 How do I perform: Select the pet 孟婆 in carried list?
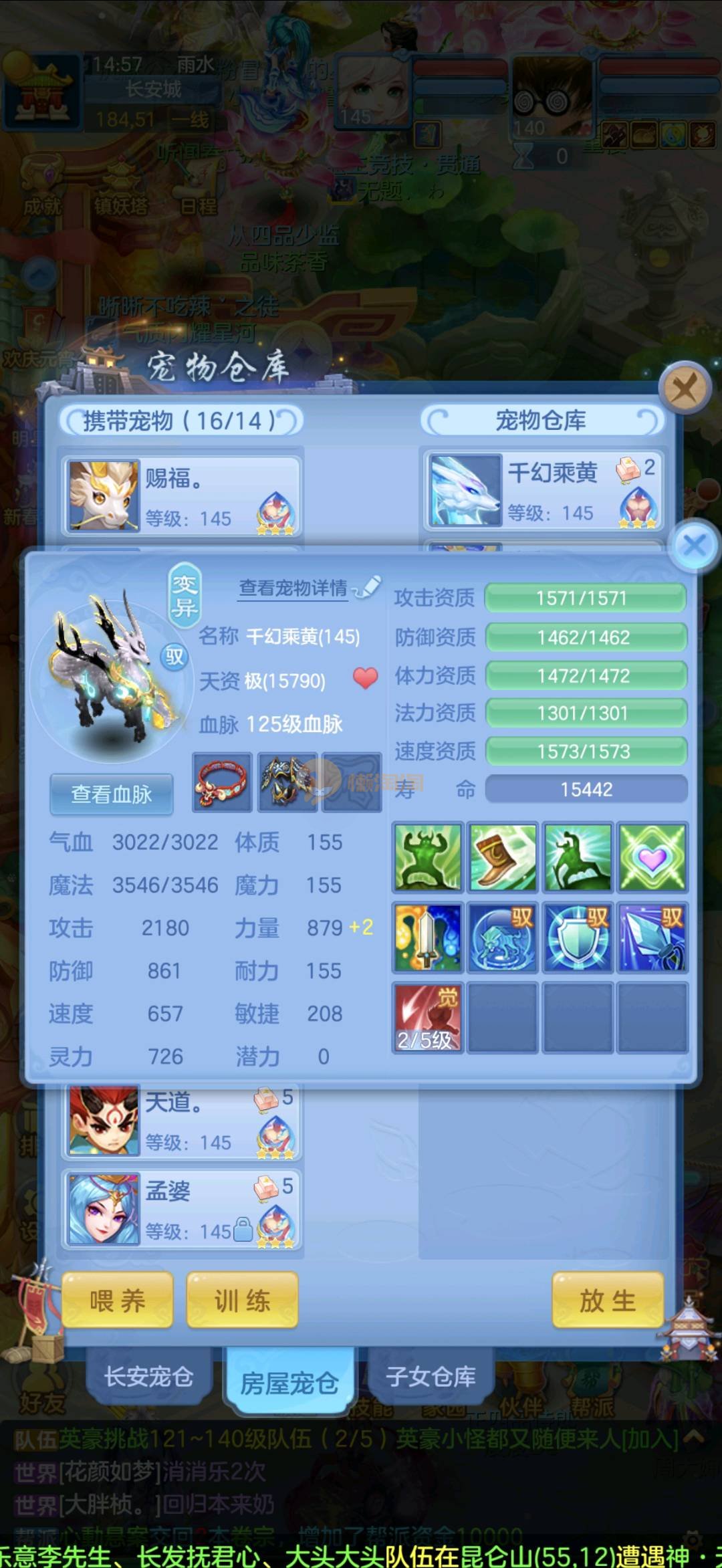coord(182,1210)
